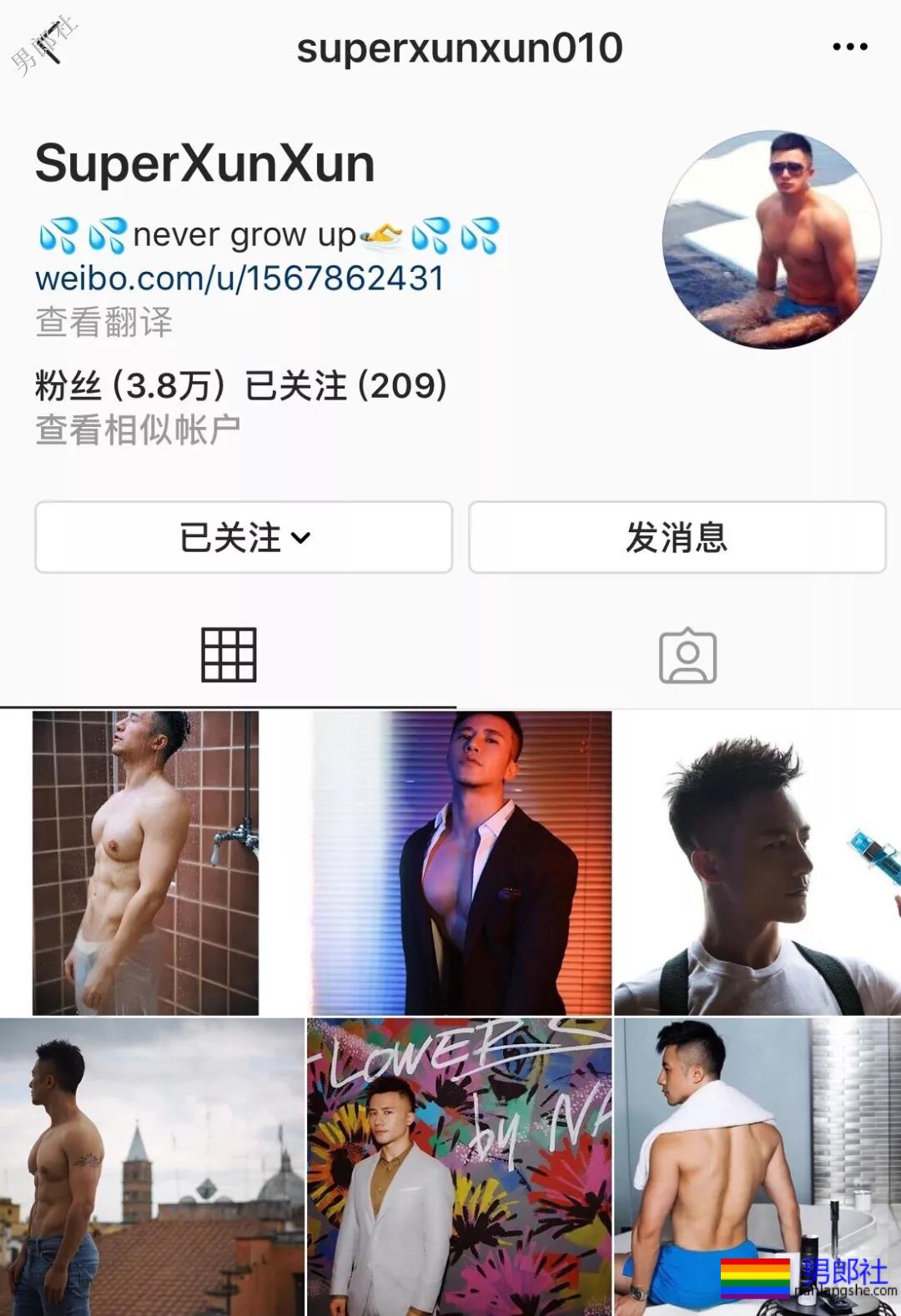
Task: Open the weibo.com profile link
Action: point(238,279)
